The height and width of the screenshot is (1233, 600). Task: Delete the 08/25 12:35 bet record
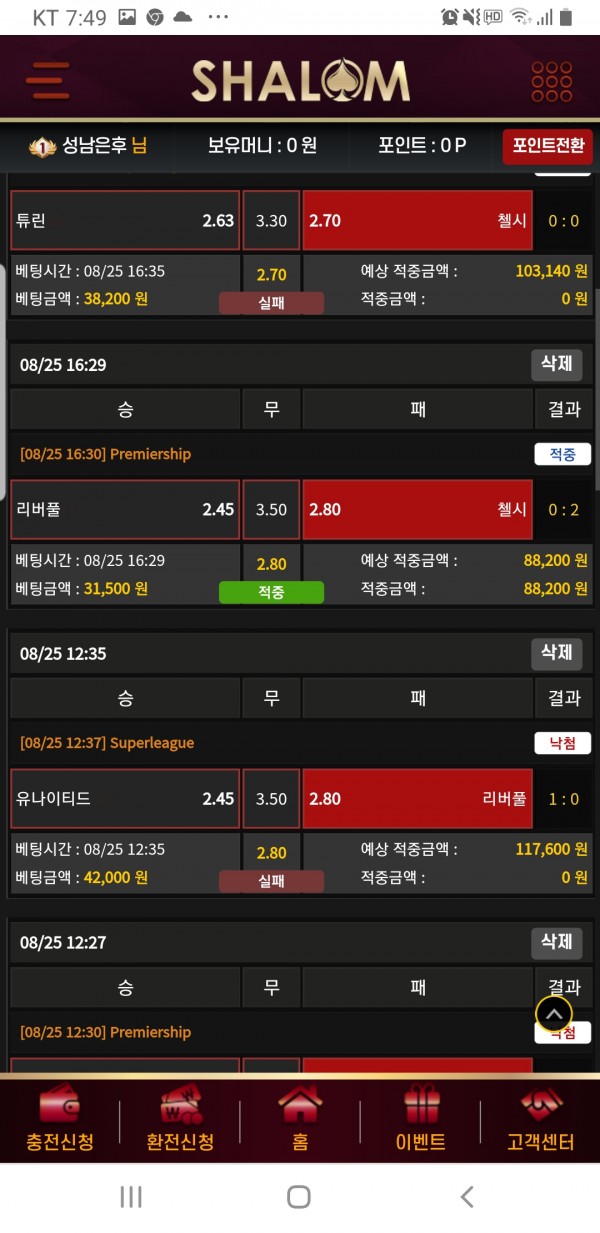pyautogui.click(x=556, y=653)
